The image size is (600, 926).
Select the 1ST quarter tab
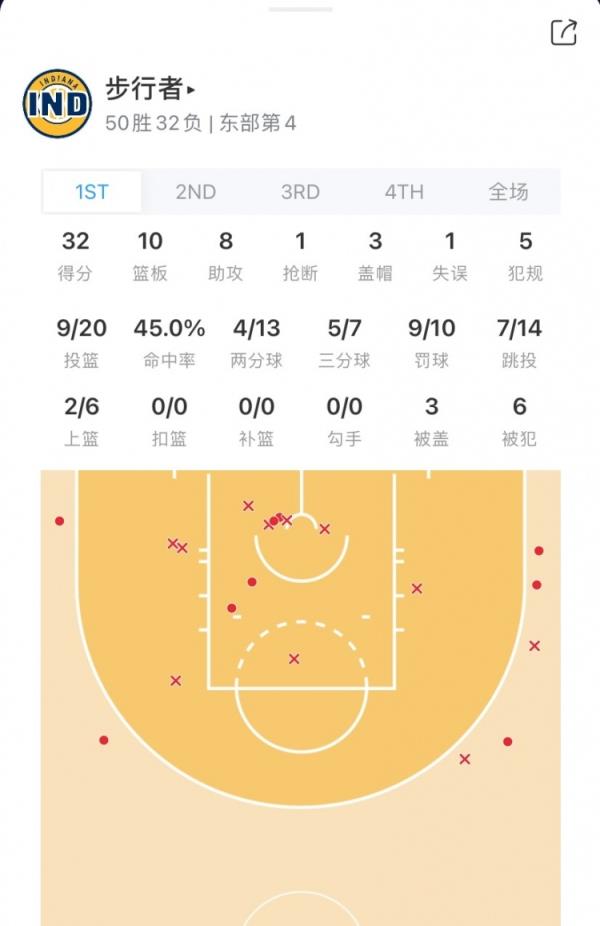91,192
